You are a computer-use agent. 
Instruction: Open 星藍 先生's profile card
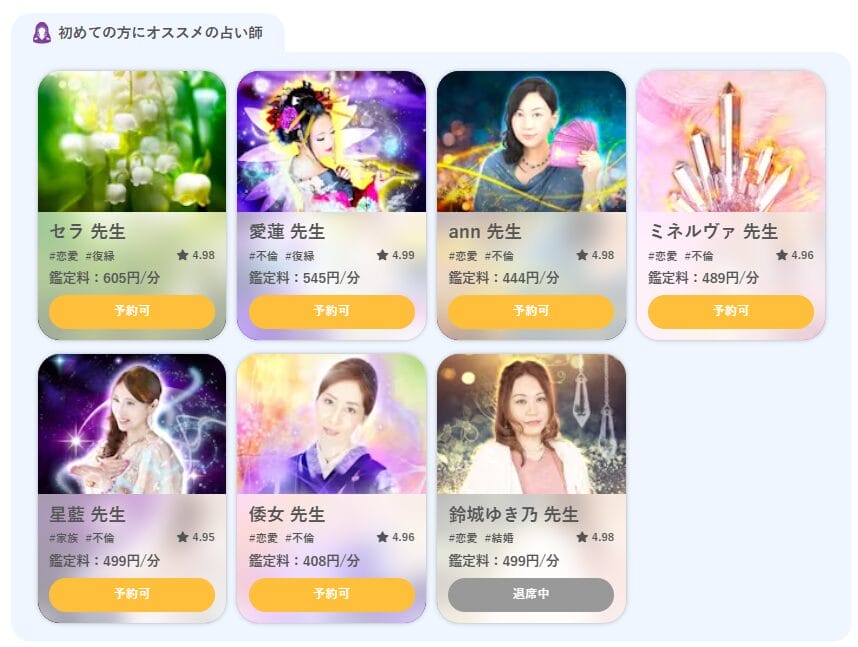pos(131,425)
